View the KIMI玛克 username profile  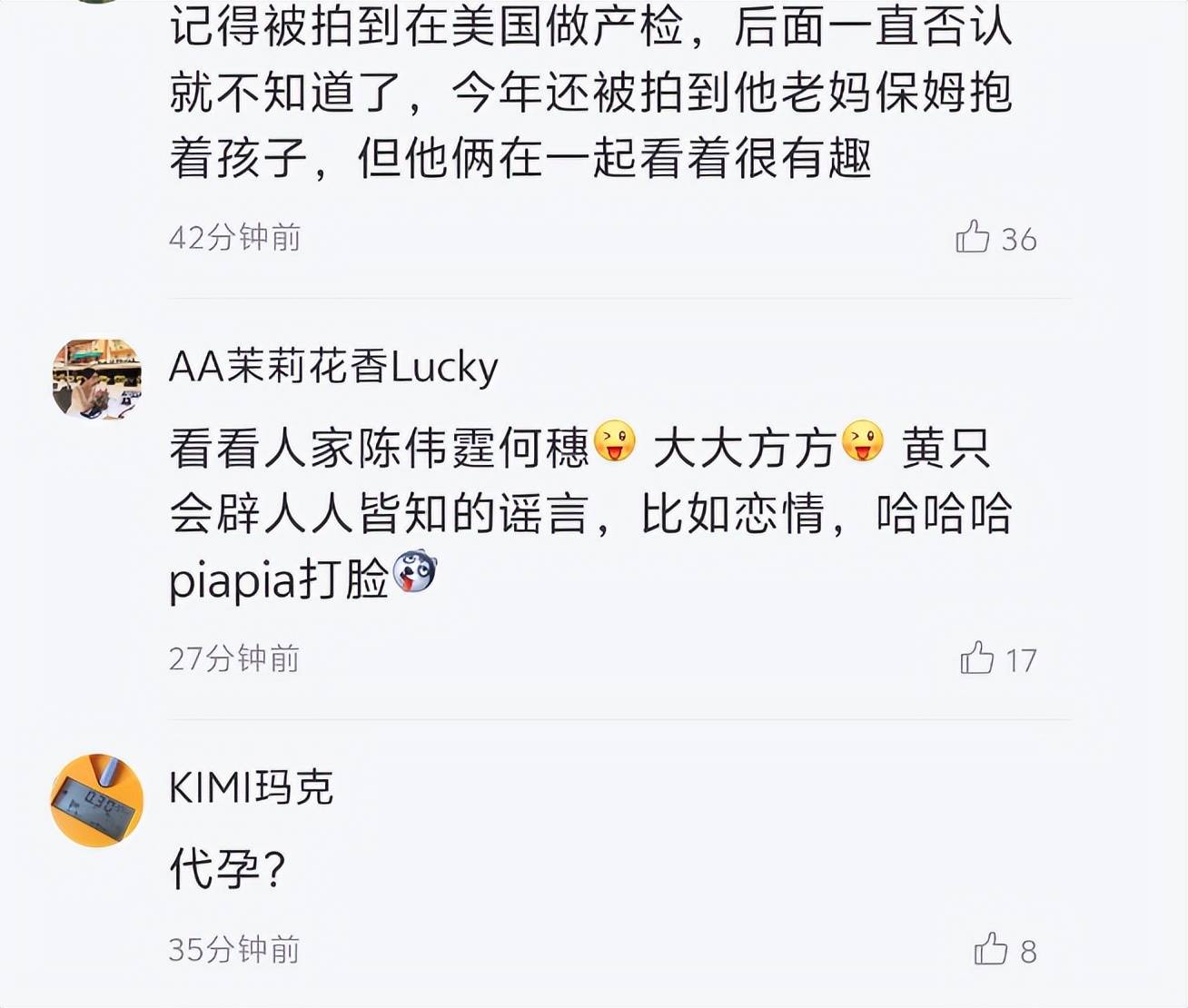pos(251,787)
